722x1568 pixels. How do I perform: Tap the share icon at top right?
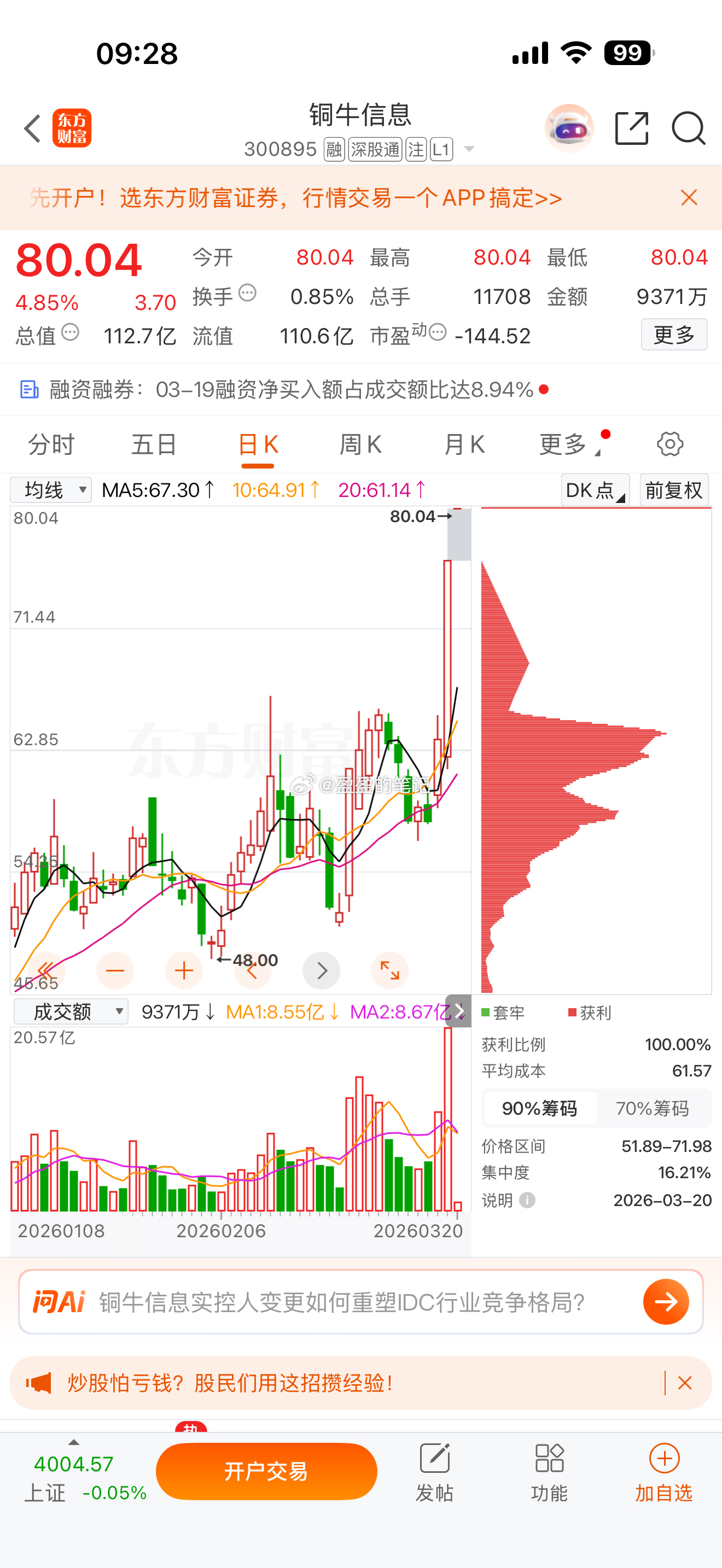pos(631,128)
